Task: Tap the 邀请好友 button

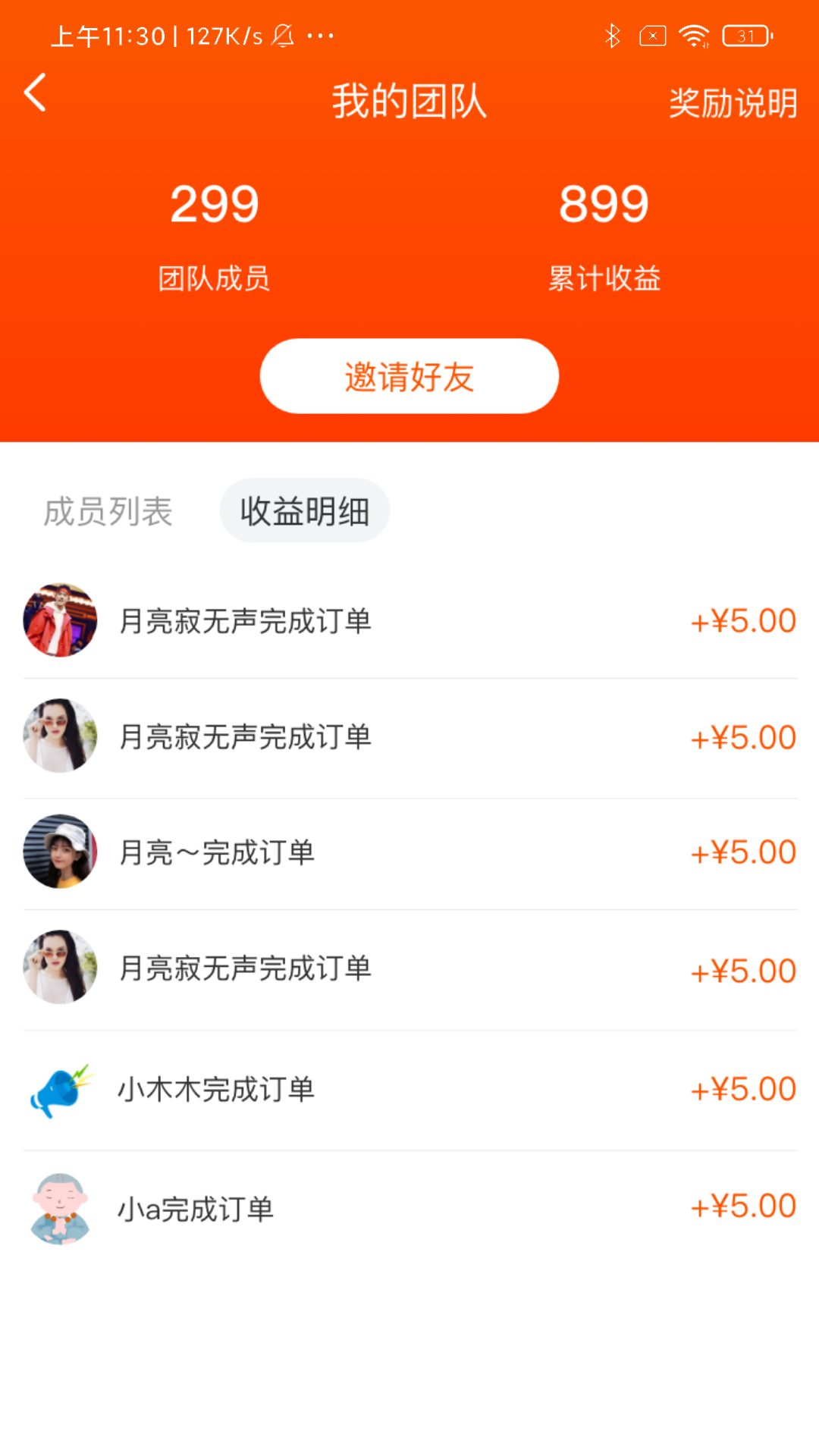Action: pos(409,376)
